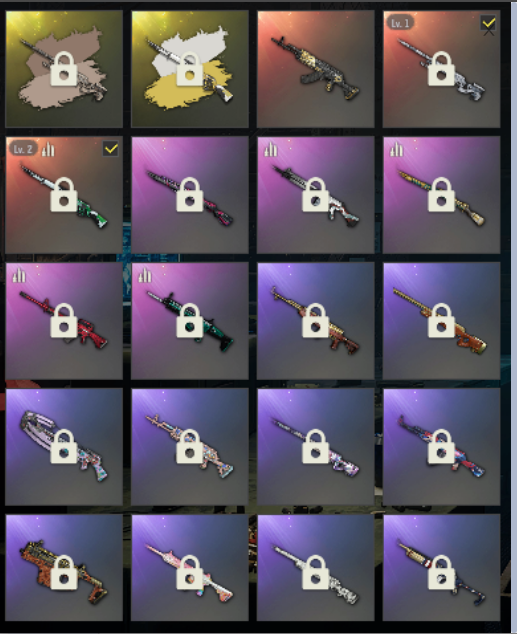Open the pink rifle skin tile
Image resolution: width=517 pixels, height=634 pixels.
[190, 568]
